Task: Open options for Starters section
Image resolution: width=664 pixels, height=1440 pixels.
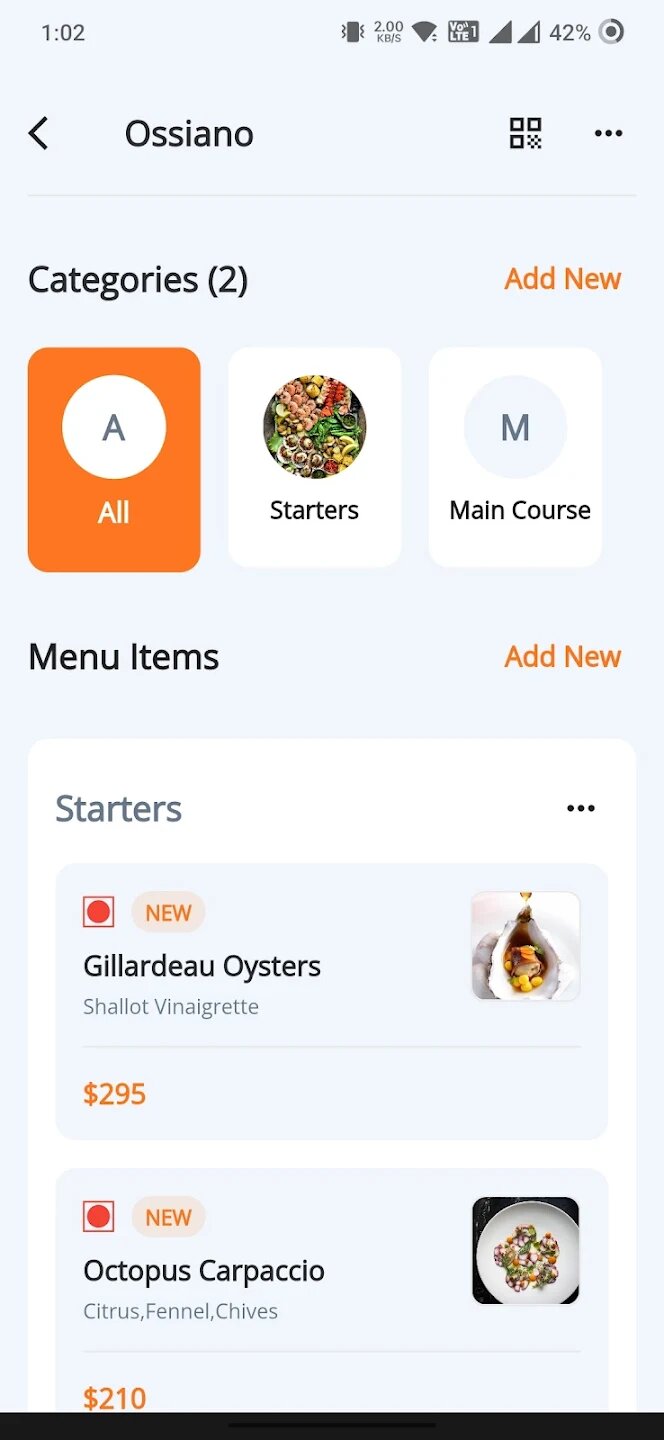Action: (581, 808)
